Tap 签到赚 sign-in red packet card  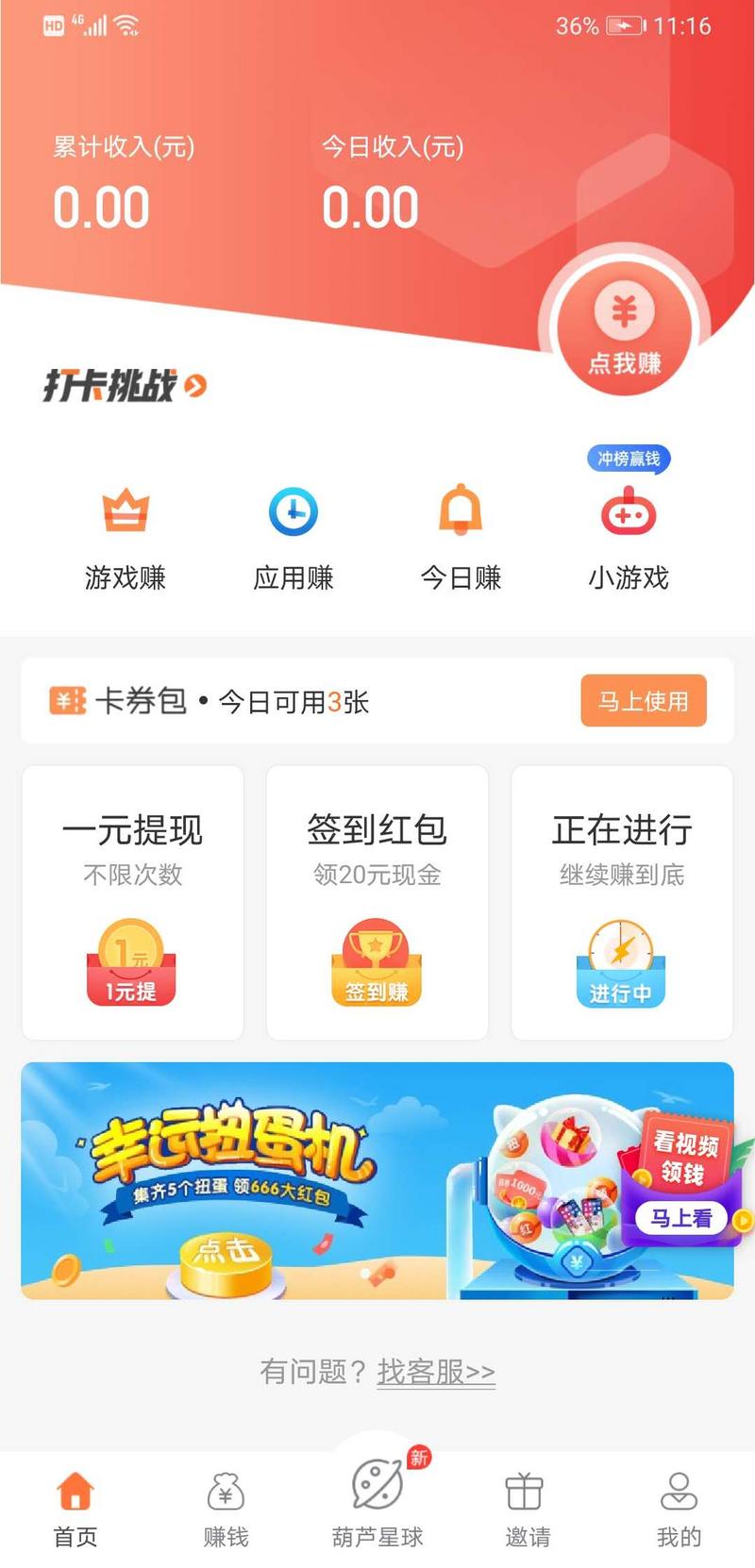pyautogui.click(x=377, y=901)
